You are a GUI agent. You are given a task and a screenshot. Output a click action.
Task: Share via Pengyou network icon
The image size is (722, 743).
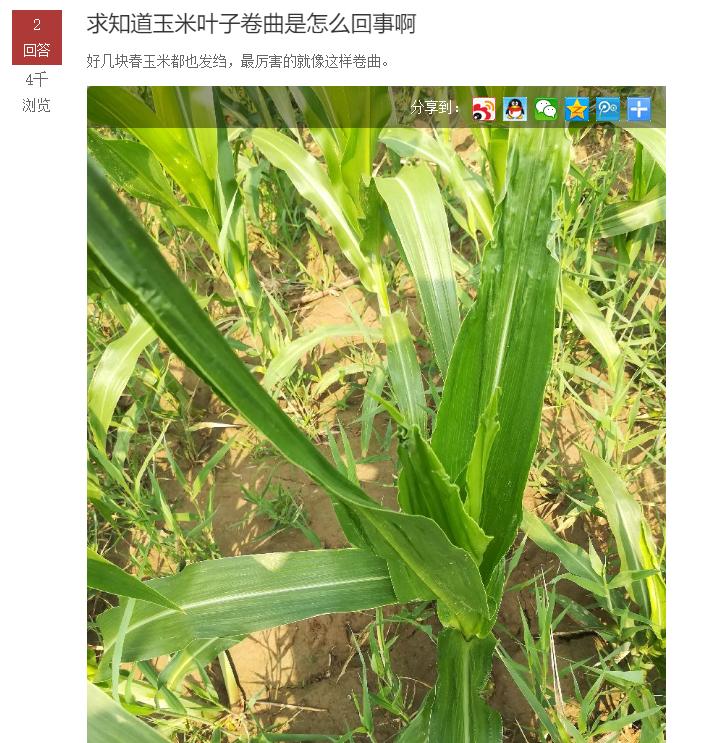pos(610,110)
